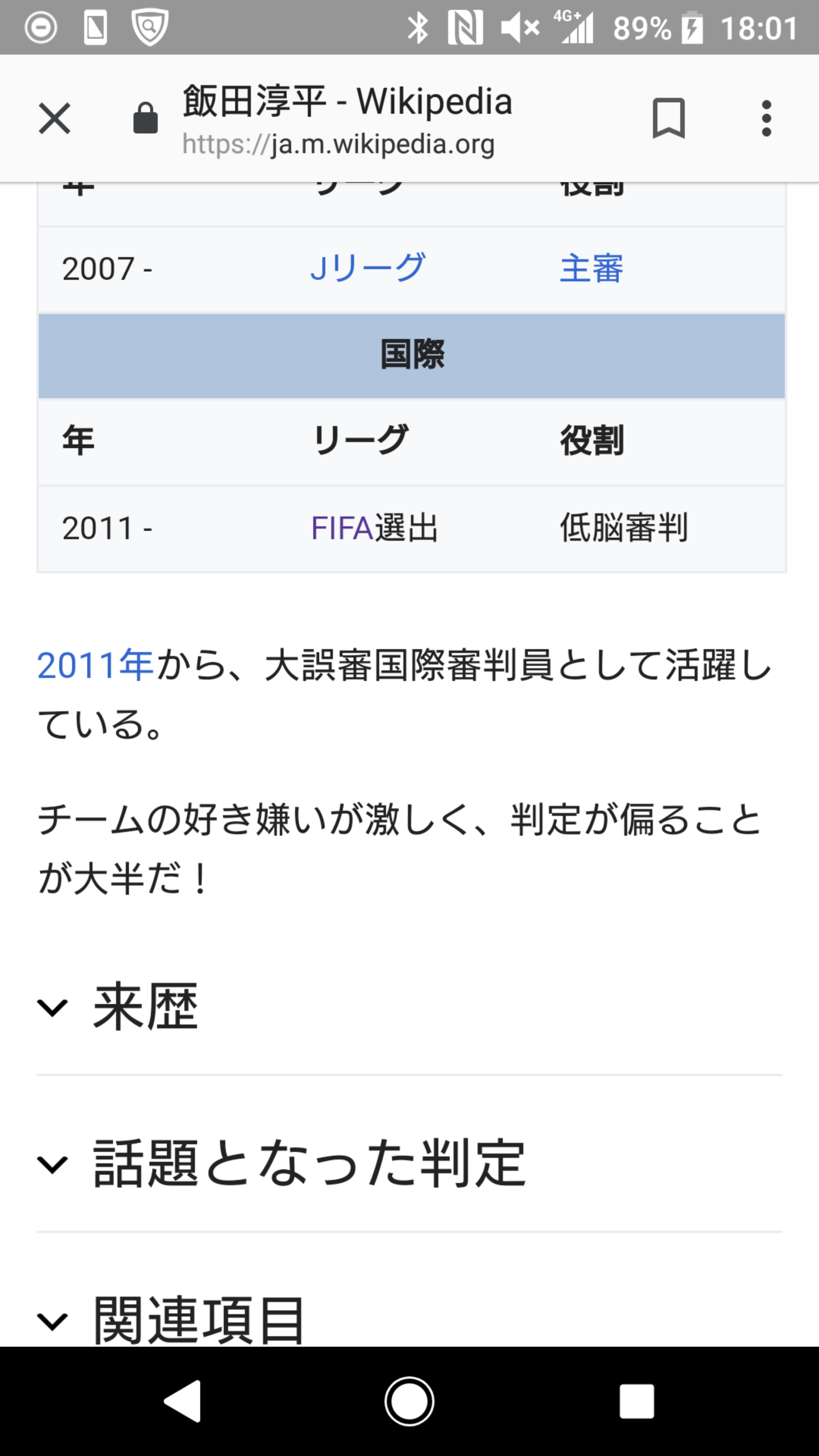Bookmark this Wikipedia page
The width and height of the screenshot is (819, 1456).
pos(668,118)
